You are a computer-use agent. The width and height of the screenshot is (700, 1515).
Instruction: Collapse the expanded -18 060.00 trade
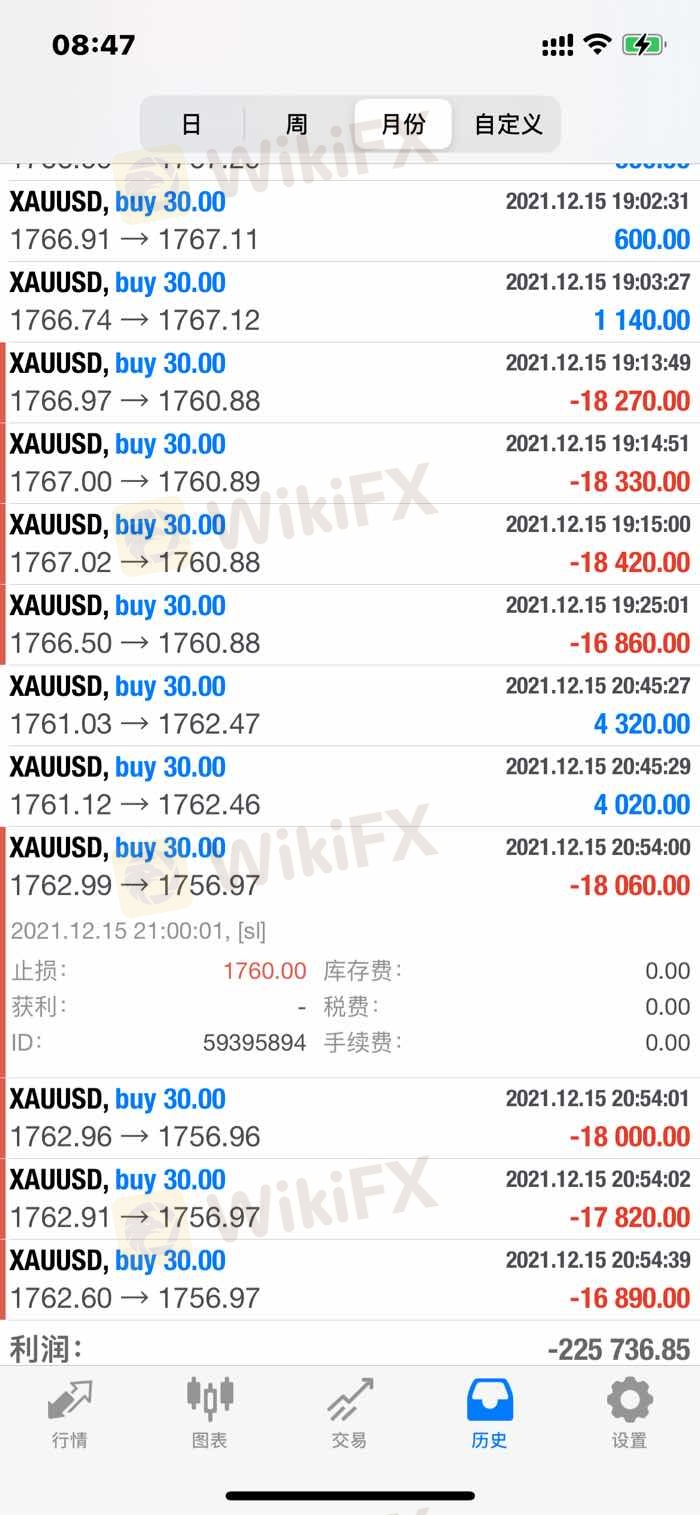[x=350, y=867]
